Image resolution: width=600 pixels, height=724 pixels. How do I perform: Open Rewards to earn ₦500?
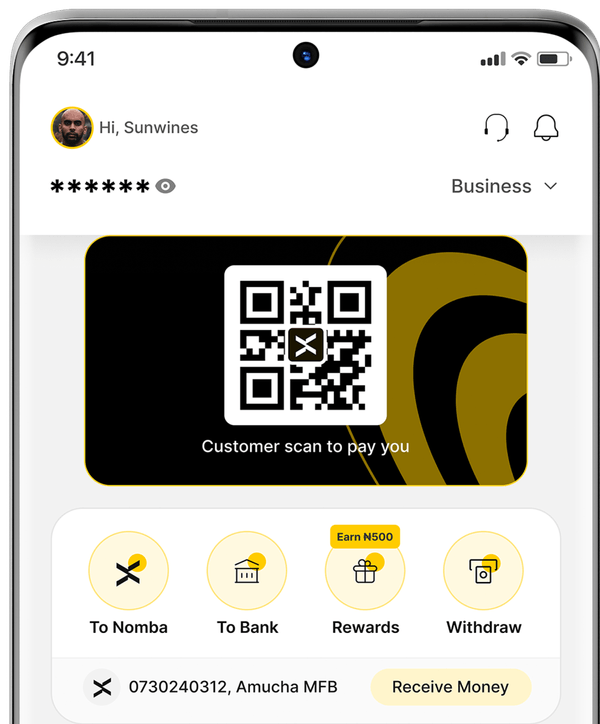[x=365, y=572]
